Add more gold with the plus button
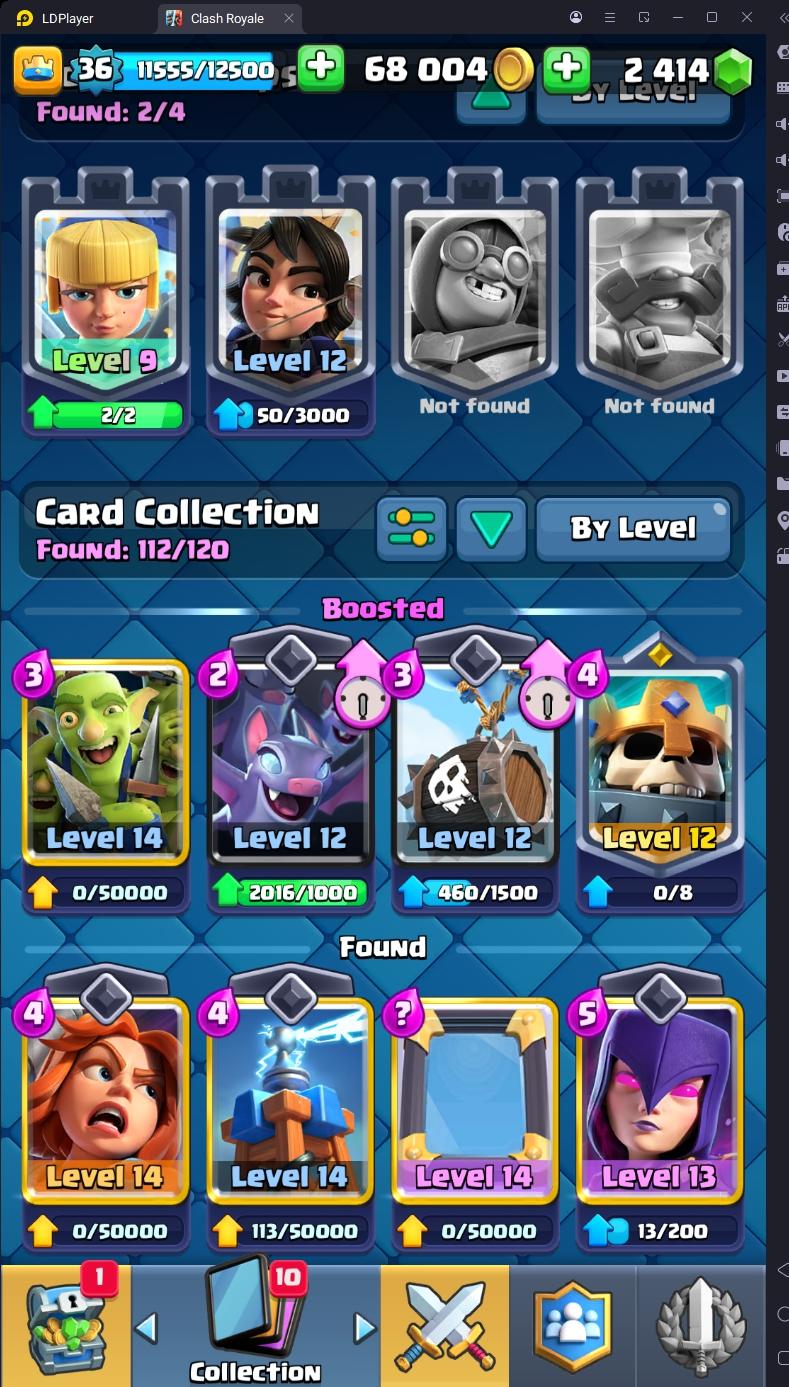Image resolution: width=789 pixels, height=1387 pixels. click(x=320, y=68)
